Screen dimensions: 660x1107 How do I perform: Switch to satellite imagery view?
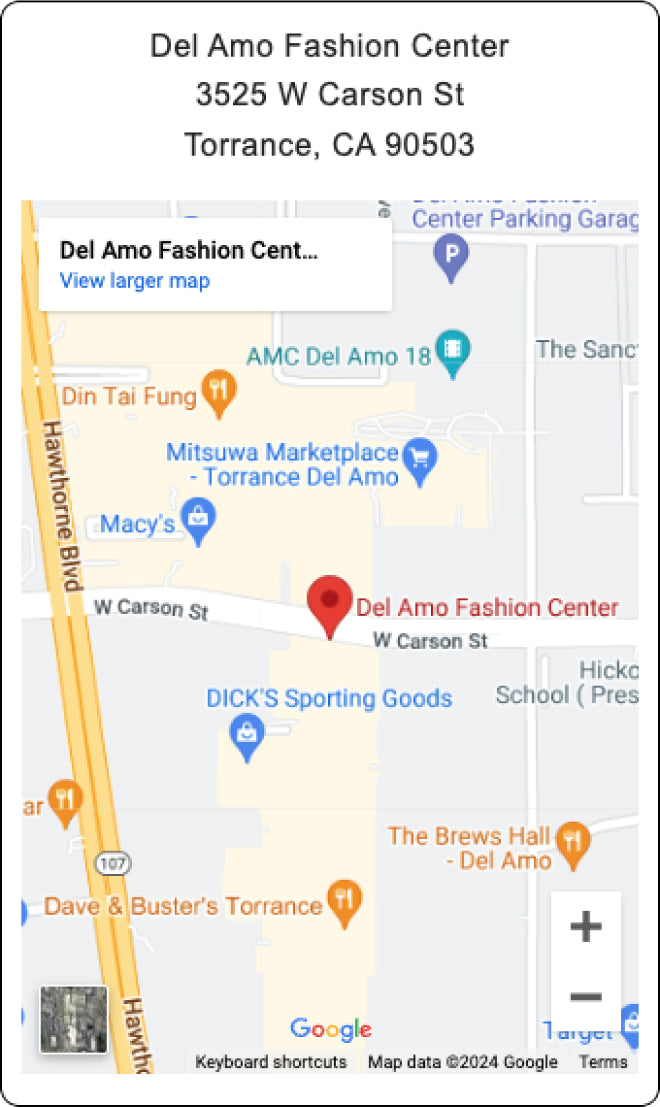click(x=74, y=1019)
